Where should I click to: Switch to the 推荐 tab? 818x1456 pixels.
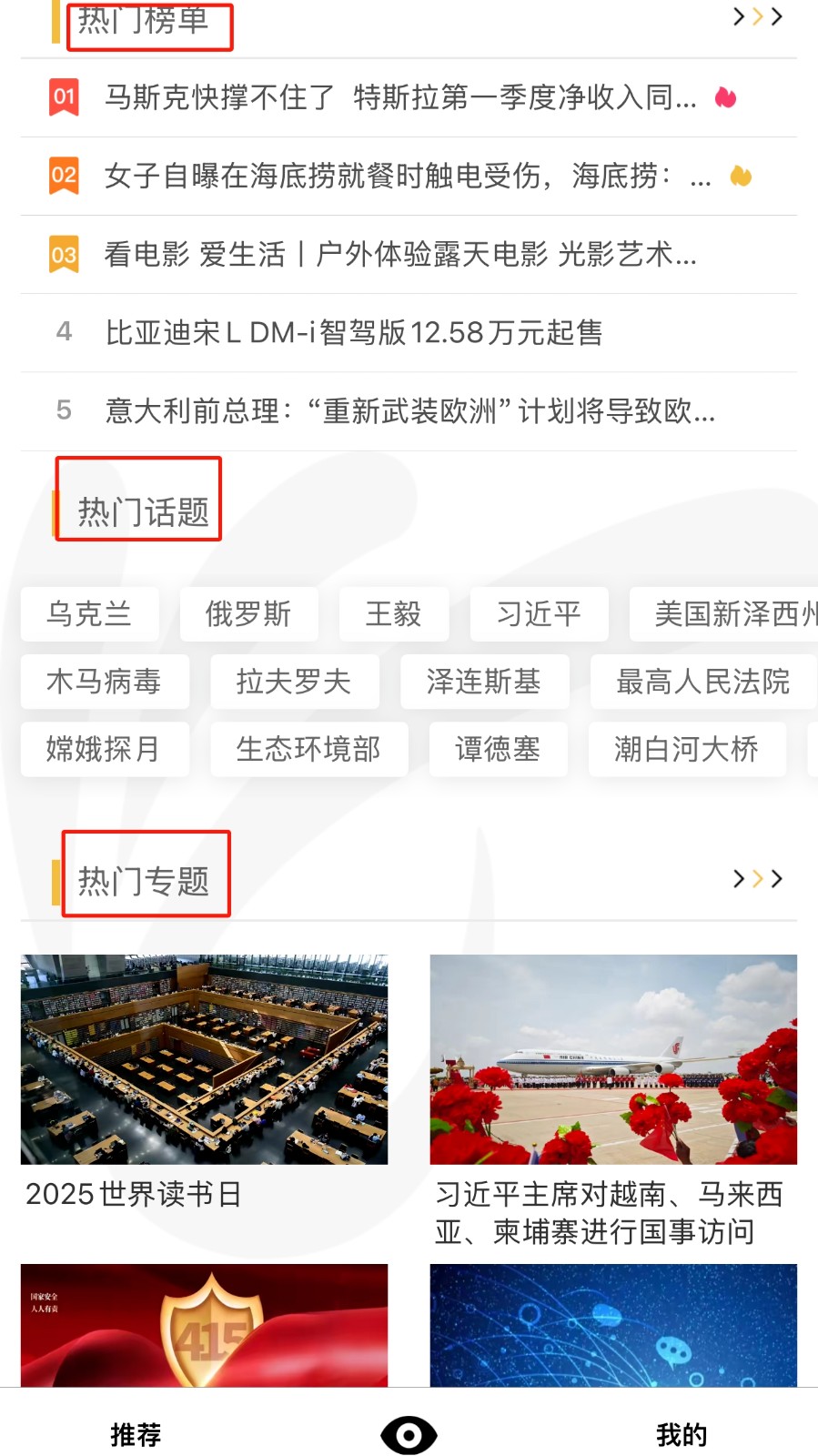(x=136, y=1435)
